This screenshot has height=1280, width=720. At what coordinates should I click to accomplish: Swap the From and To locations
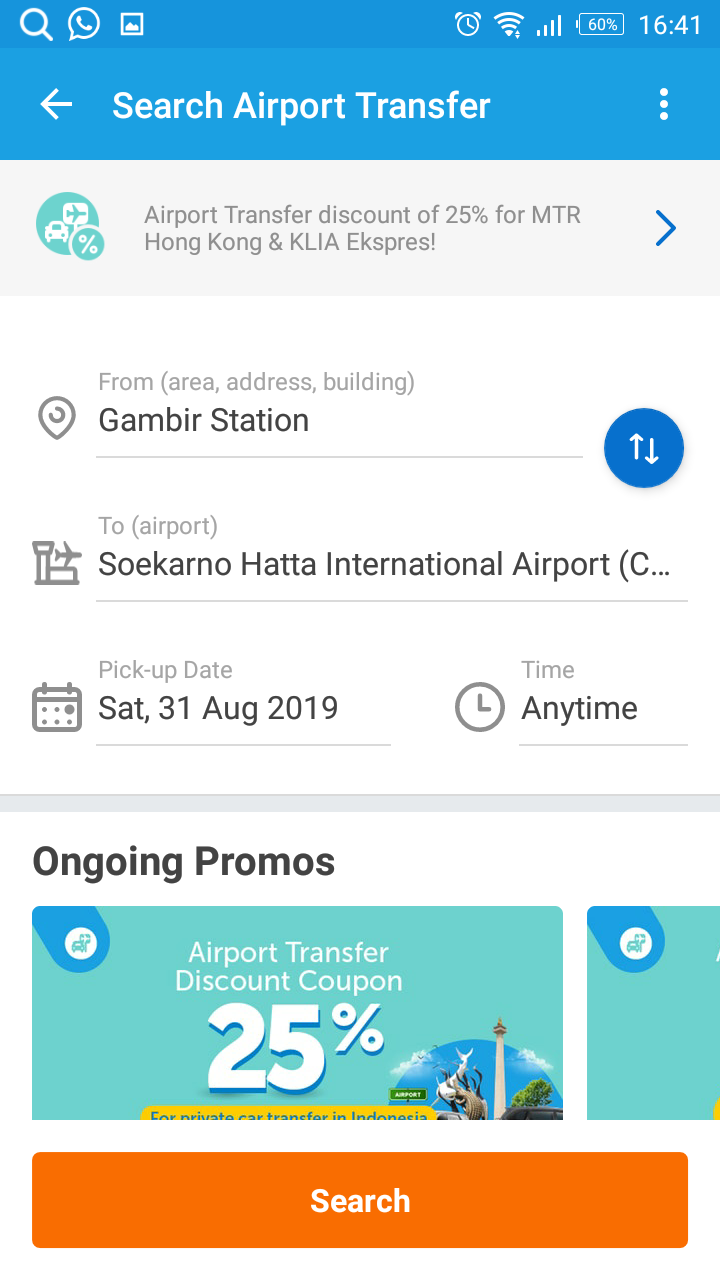(x=644, y=448)
